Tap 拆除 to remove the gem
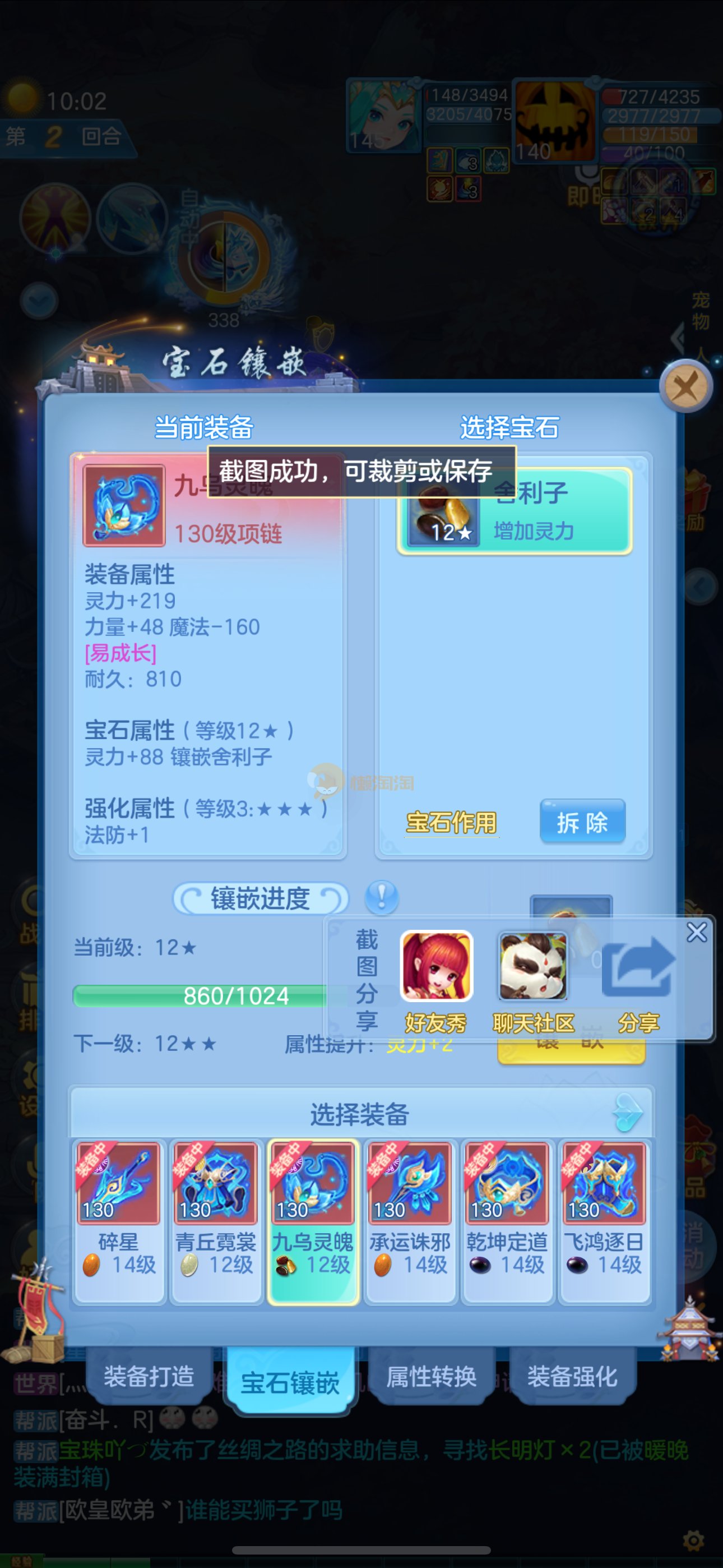 click(x=582, y=822)
